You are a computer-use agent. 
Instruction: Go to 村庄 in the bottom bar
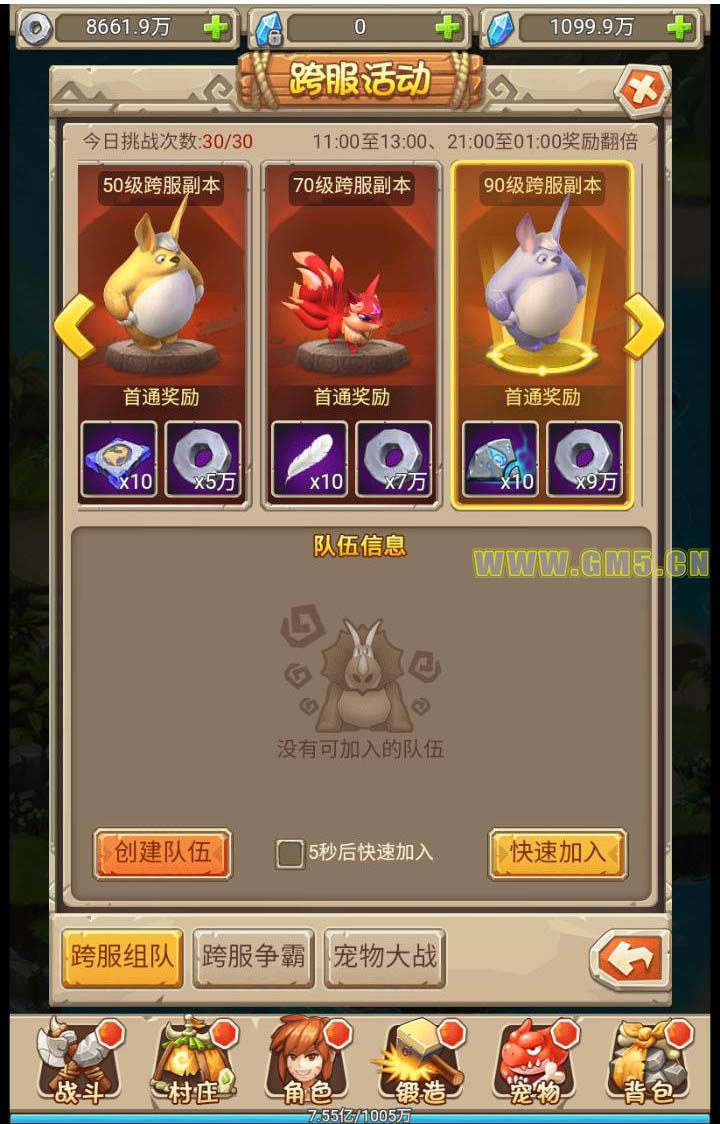pyautogui.click(x=194, y=1063)
